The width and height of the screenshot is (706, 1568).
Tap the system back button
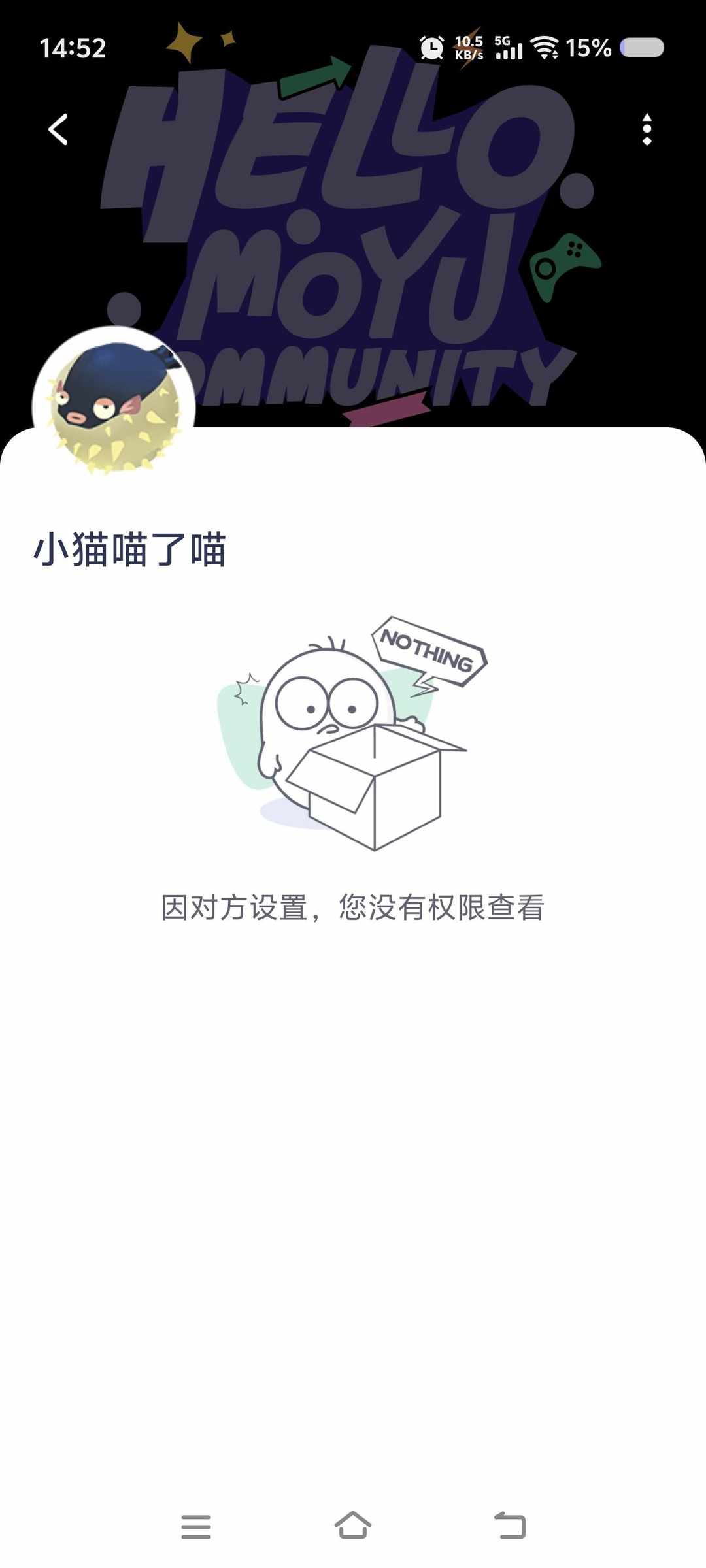point(510,1526)
